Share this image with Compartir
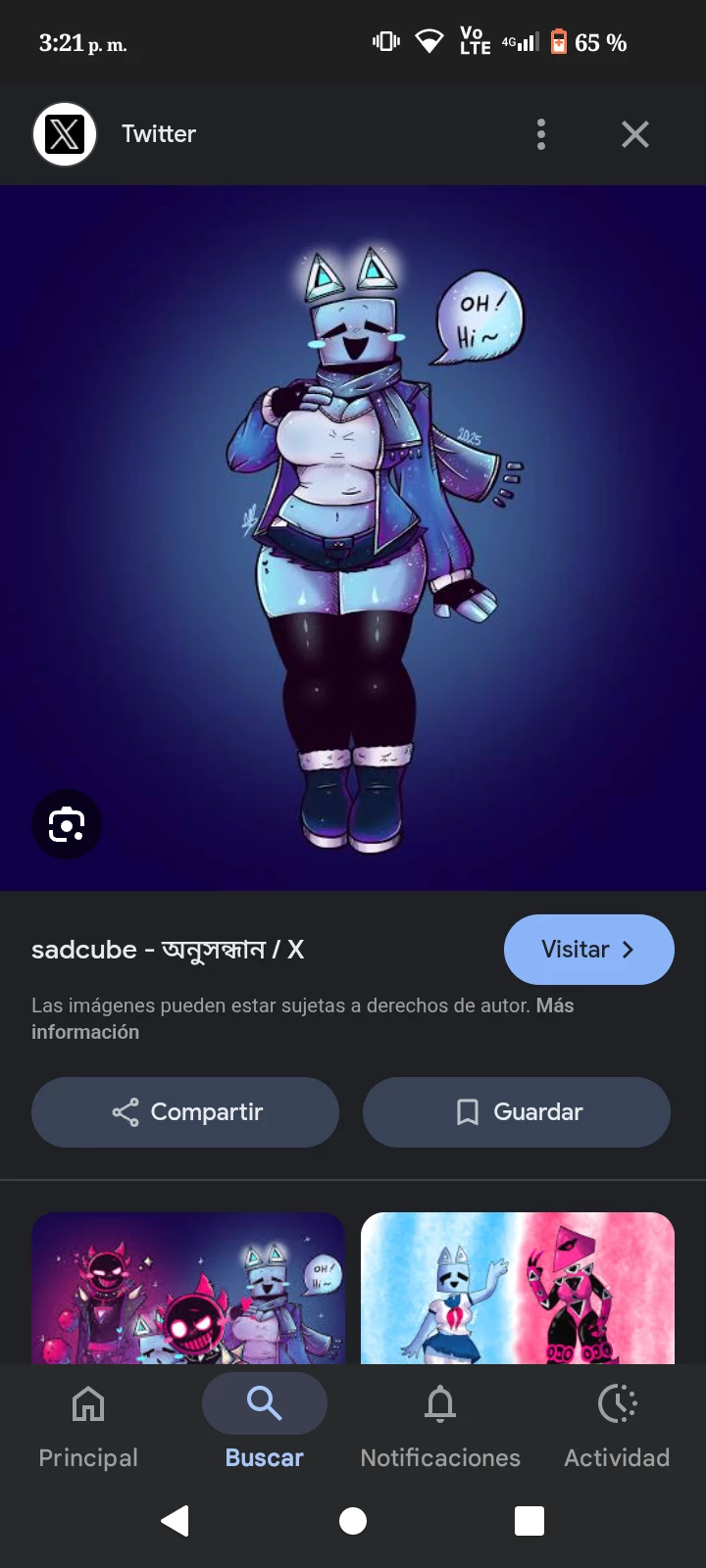This screenshot has width=706, height=1568. [185, 1112]
